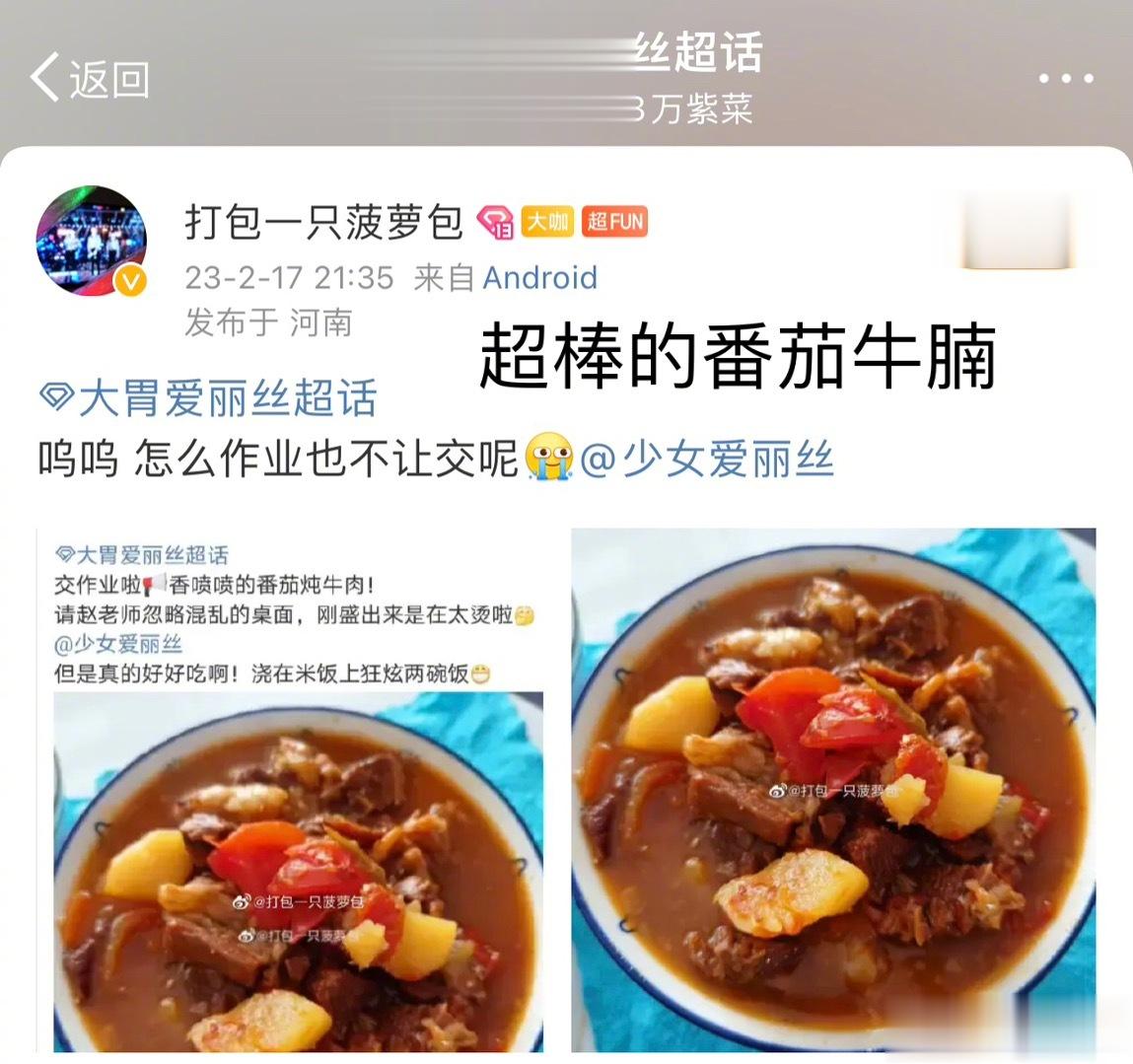Go back using the 返回 button

tap(89, 78)
